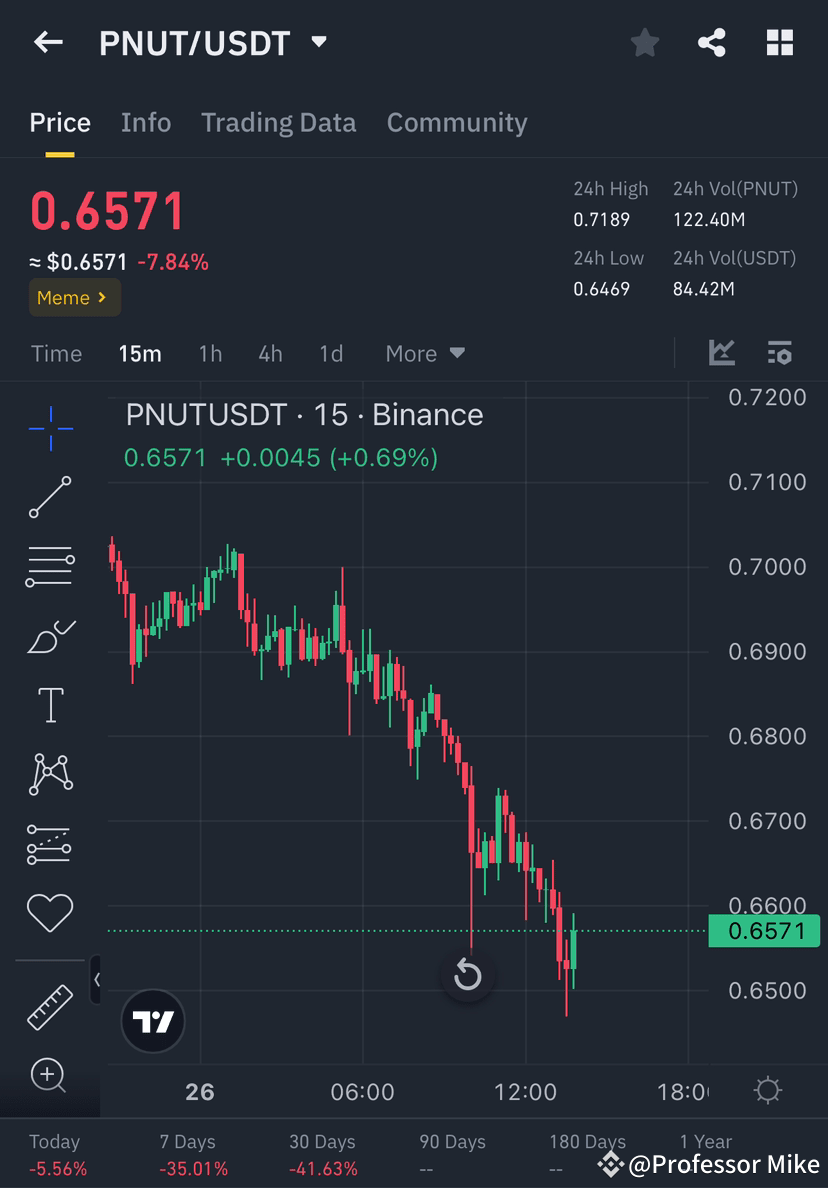Image resolution: width=828 pixels, height=1188 pixels.
Task: Toggle the favorite star for PNUT/USDT
Action: point(644,43)
